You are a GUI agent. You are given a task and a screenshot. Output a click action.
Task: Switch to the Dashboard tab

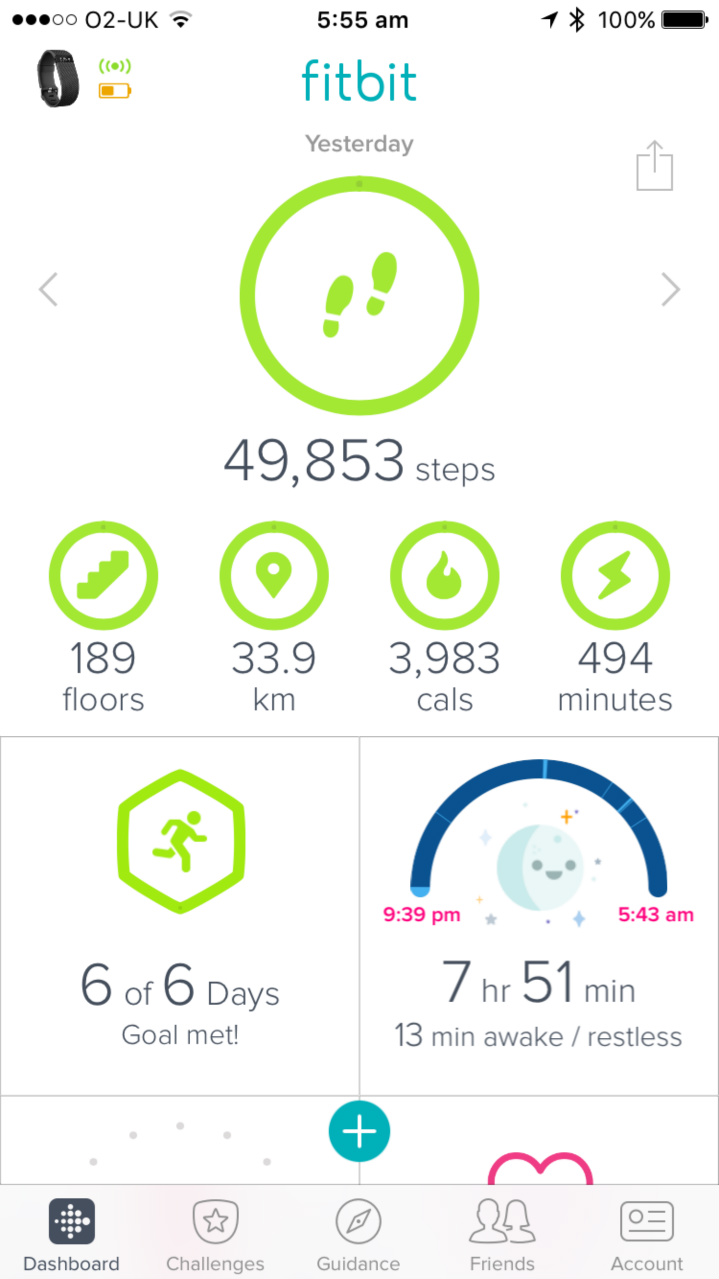pyautogui.click(x=71, y=1236)
